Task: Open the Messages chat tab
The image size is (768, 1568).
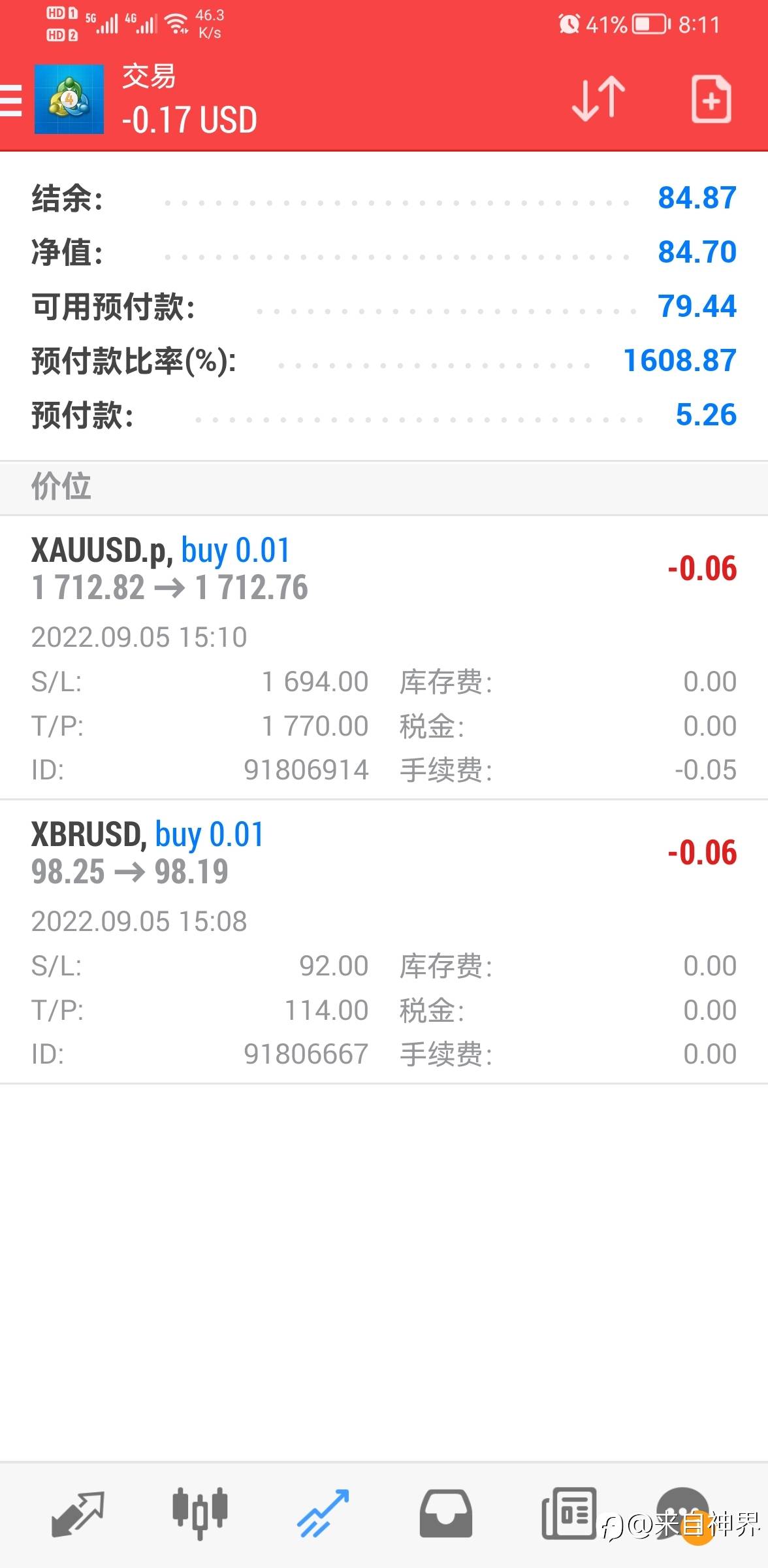Action: pos(683,1514)
